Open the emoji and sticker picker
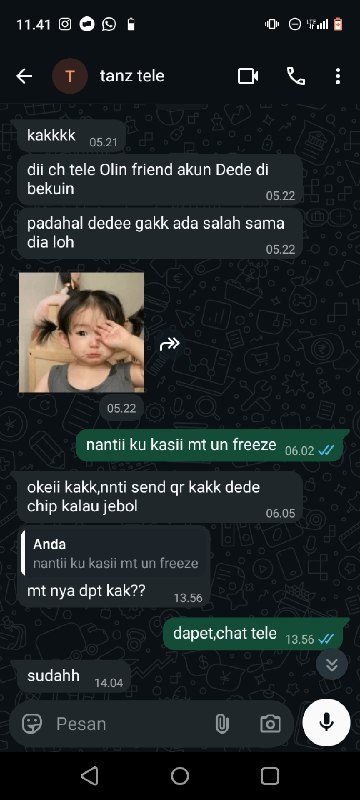Image resolution: width=360 pixels, height=800 pixels. (32, 723)
